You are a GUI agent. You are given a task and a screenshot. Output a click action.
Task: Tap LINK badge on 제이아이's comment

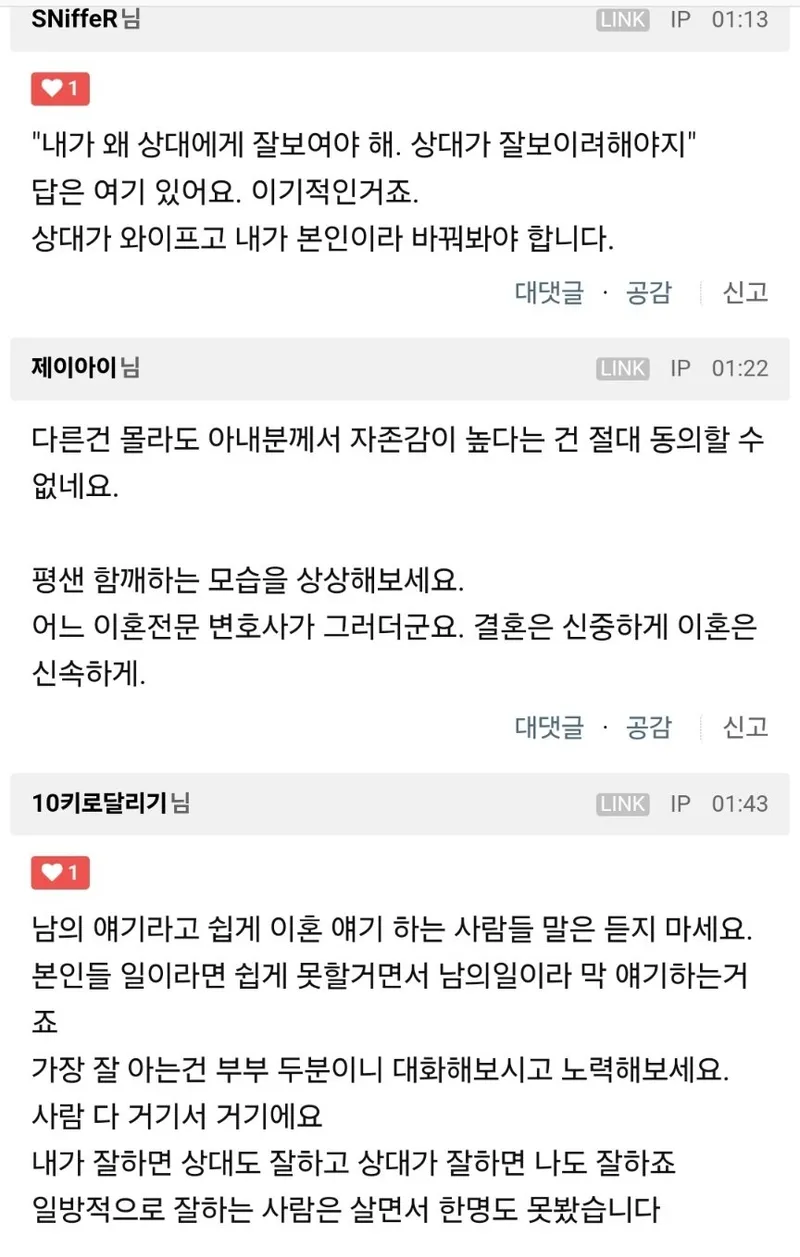pyautogui.click(x=623, y=368)
